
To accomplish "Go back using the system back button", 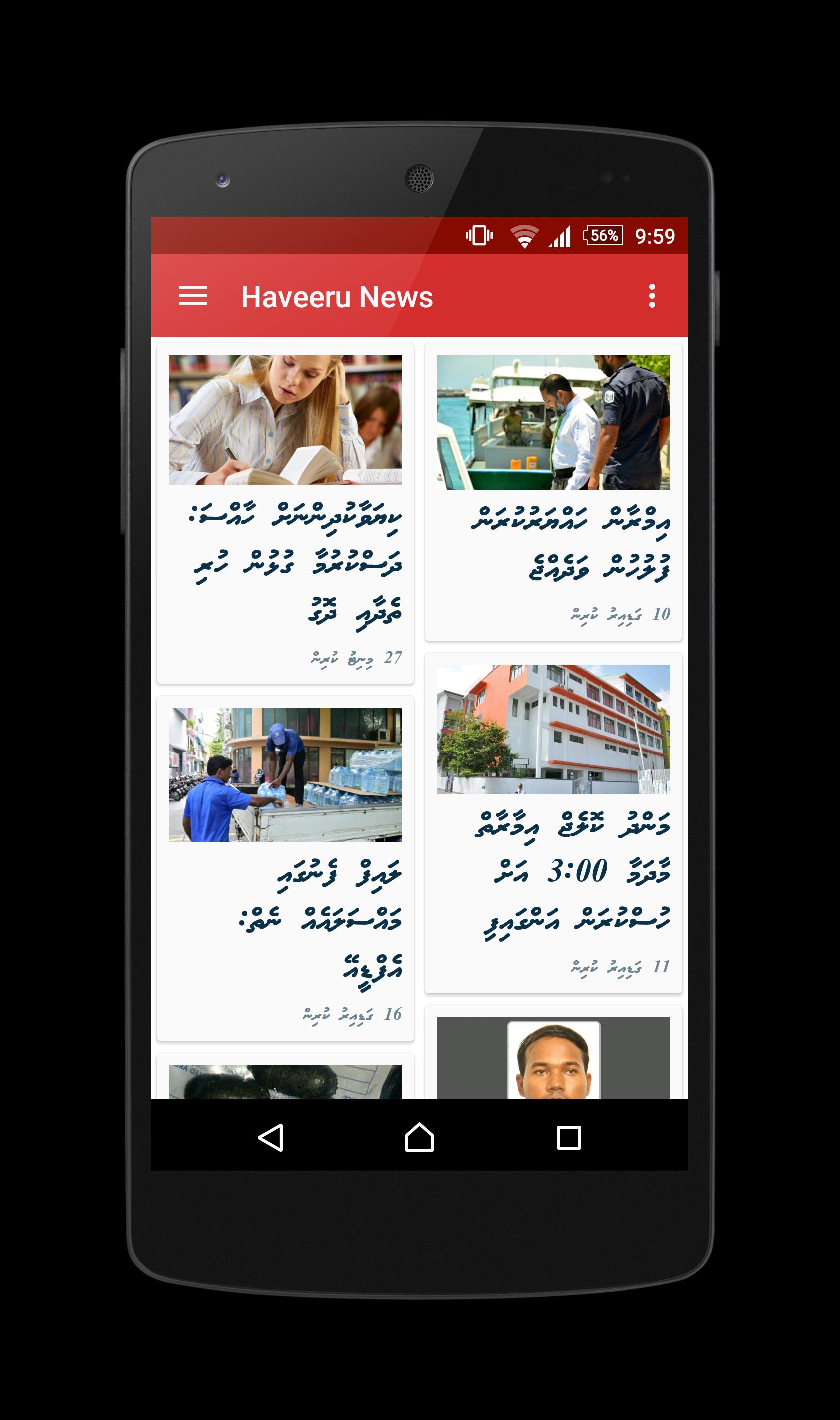I will pos(271,1137).
